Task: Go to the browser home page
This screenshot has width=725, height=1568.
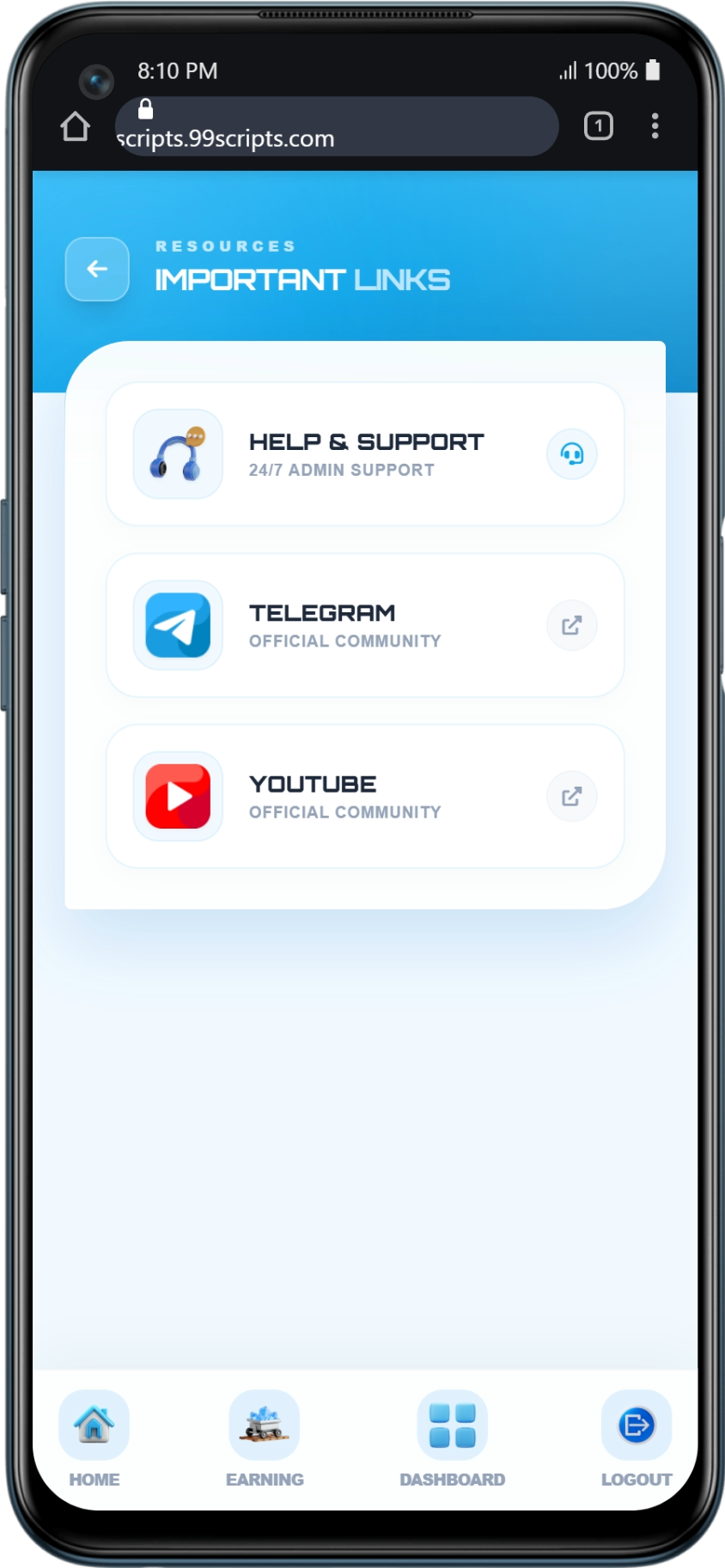Action: (76, 126)
